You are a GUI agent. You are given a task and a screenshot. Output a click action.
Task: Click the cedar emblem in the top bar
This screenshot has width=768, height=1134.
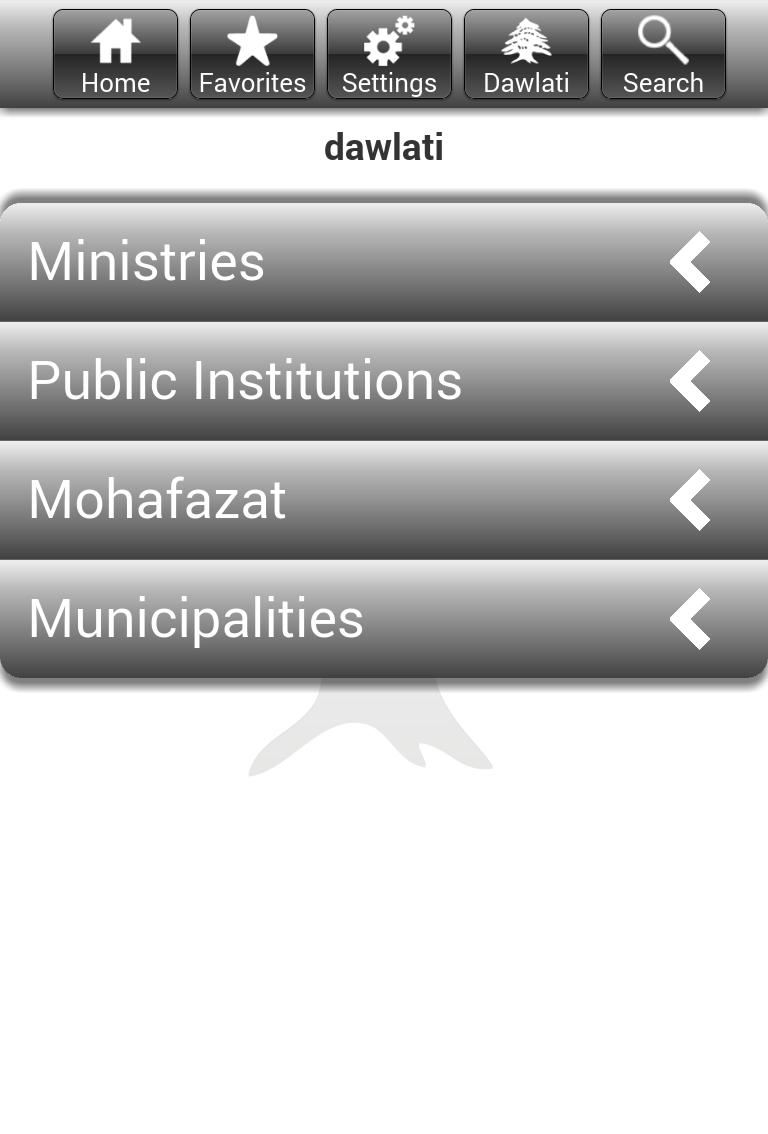[526, 42]
